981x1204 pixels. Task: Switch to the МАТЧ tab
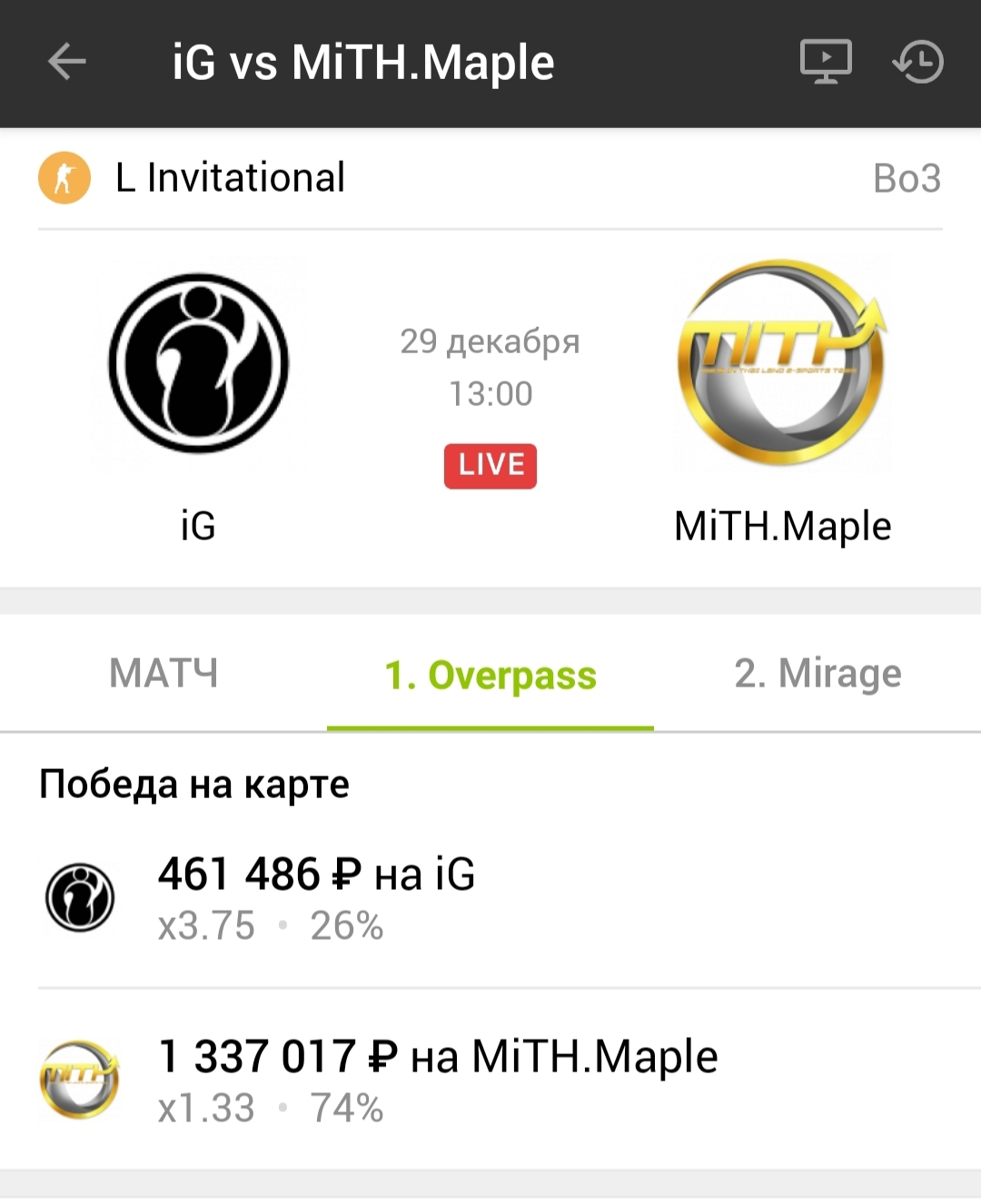point(163,675)
